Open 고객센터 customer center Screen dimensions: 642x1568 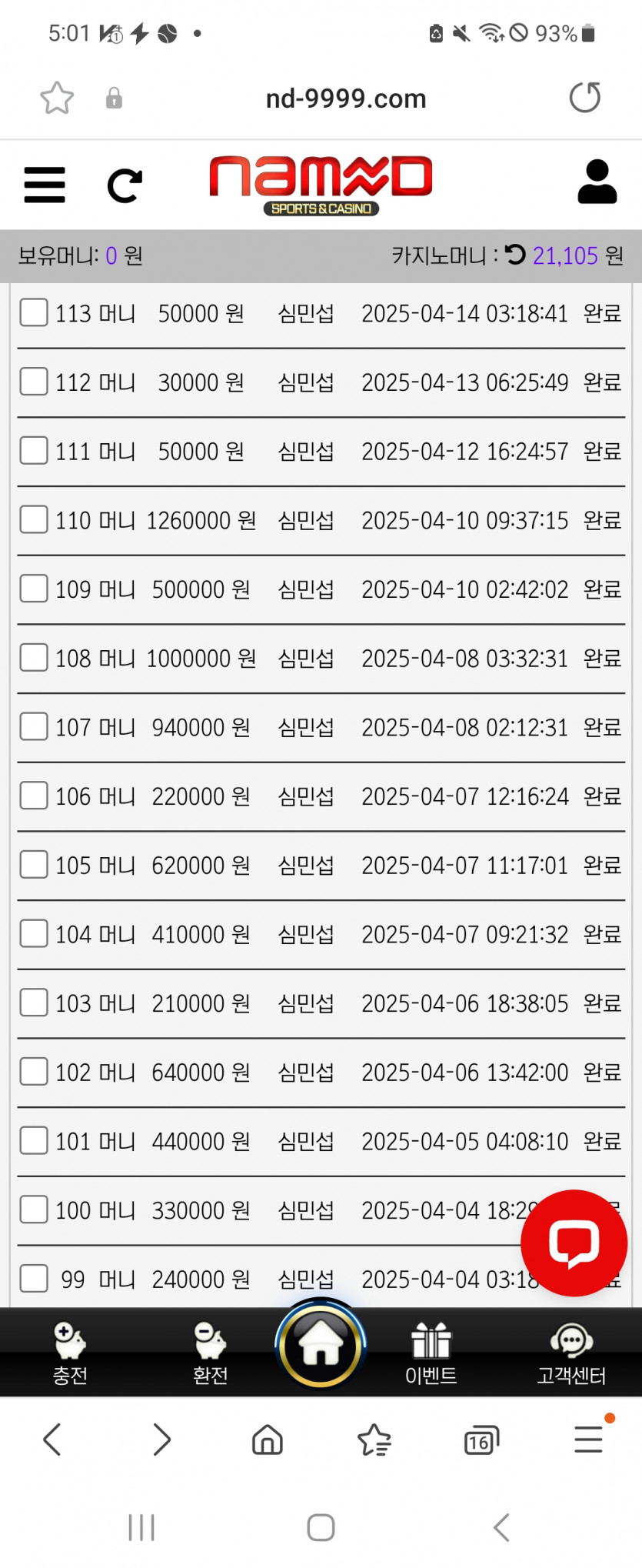coord(571,1353)
